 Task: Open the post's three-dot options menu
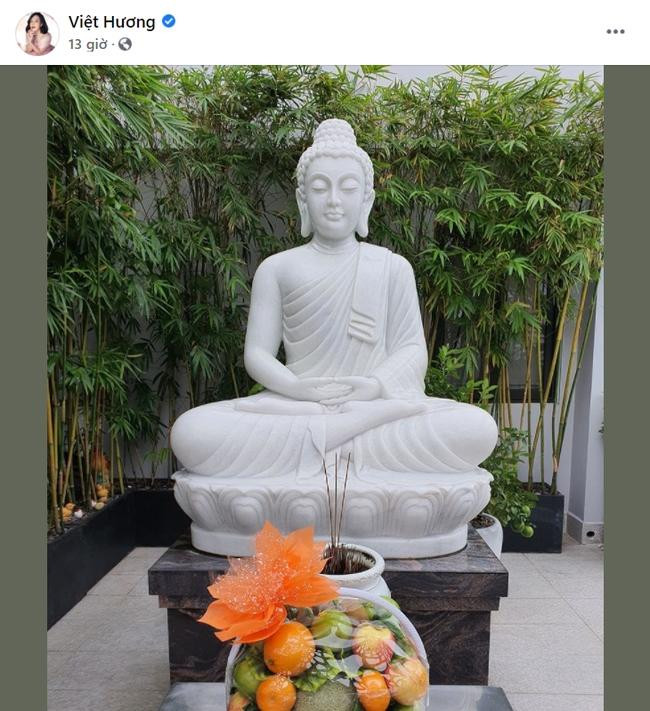coord(615,32)
